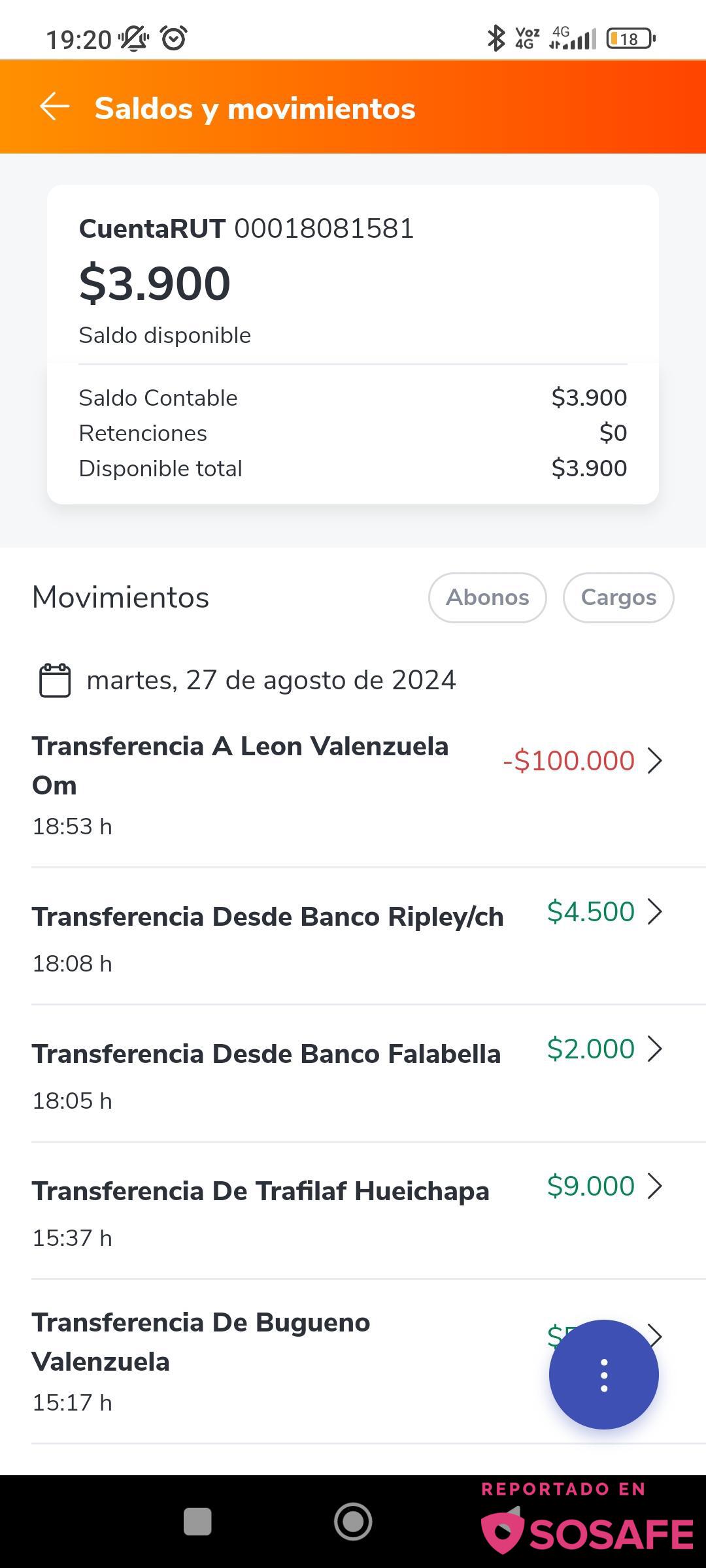Filter movements by Abonos
Viewport: 706px width, 1568px height.
pos(487,598)
